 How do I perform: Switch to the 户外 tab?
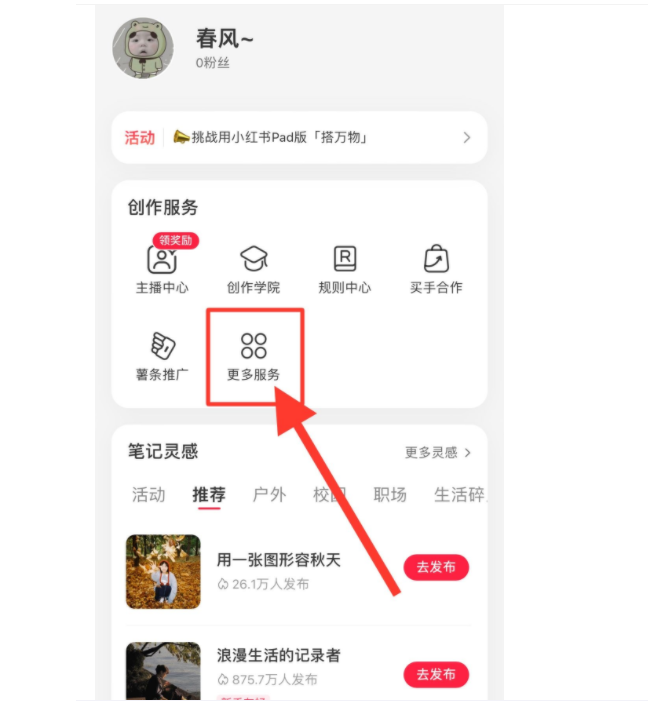coord(269,494)
